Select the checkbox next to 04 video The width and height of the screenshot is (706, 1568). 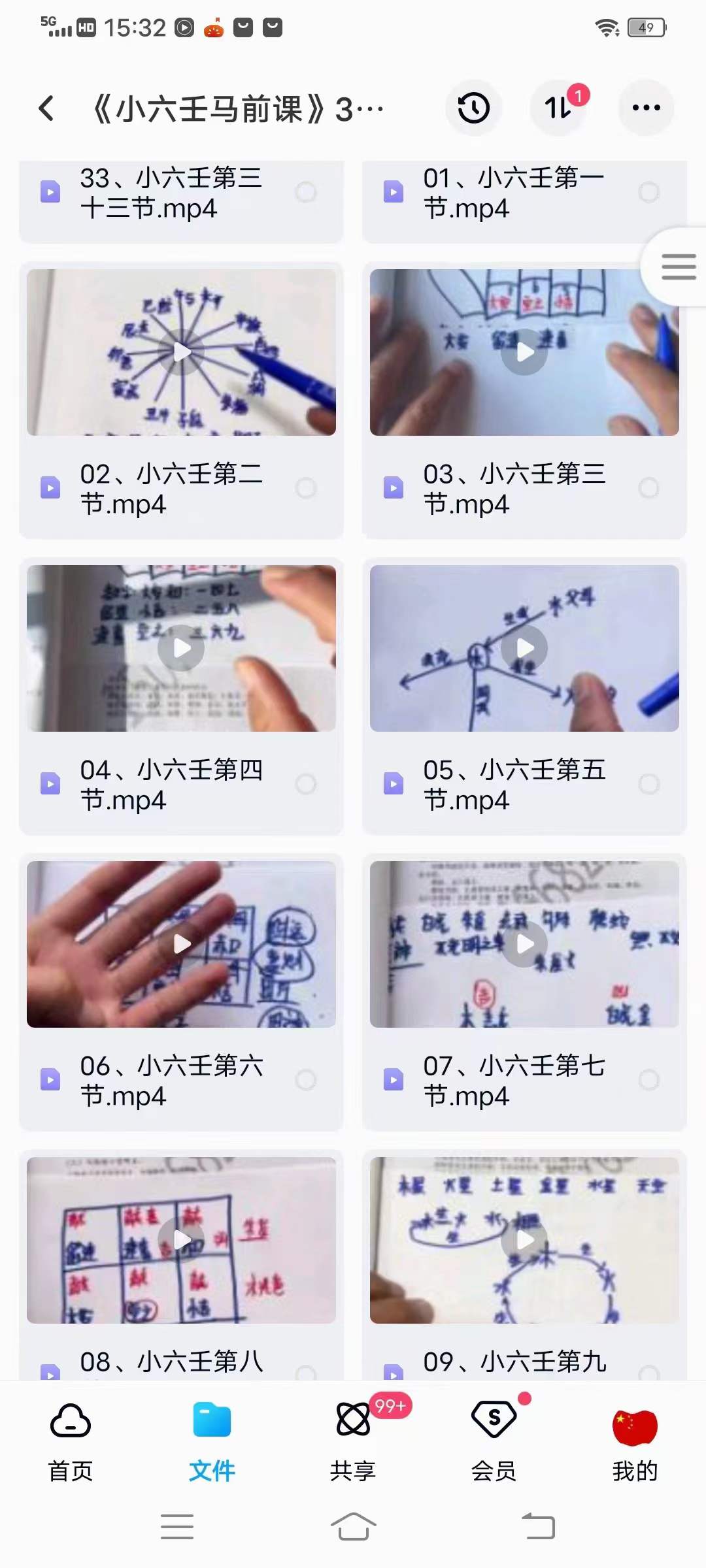click(305, 783)
